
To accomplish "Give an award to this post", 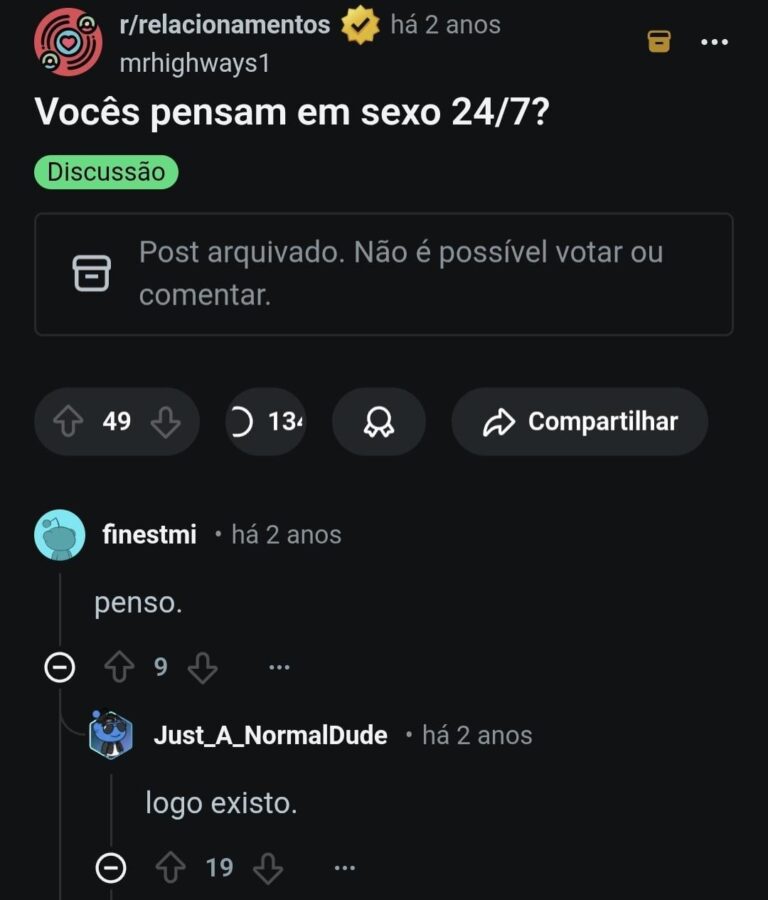I will click(379, 422).
